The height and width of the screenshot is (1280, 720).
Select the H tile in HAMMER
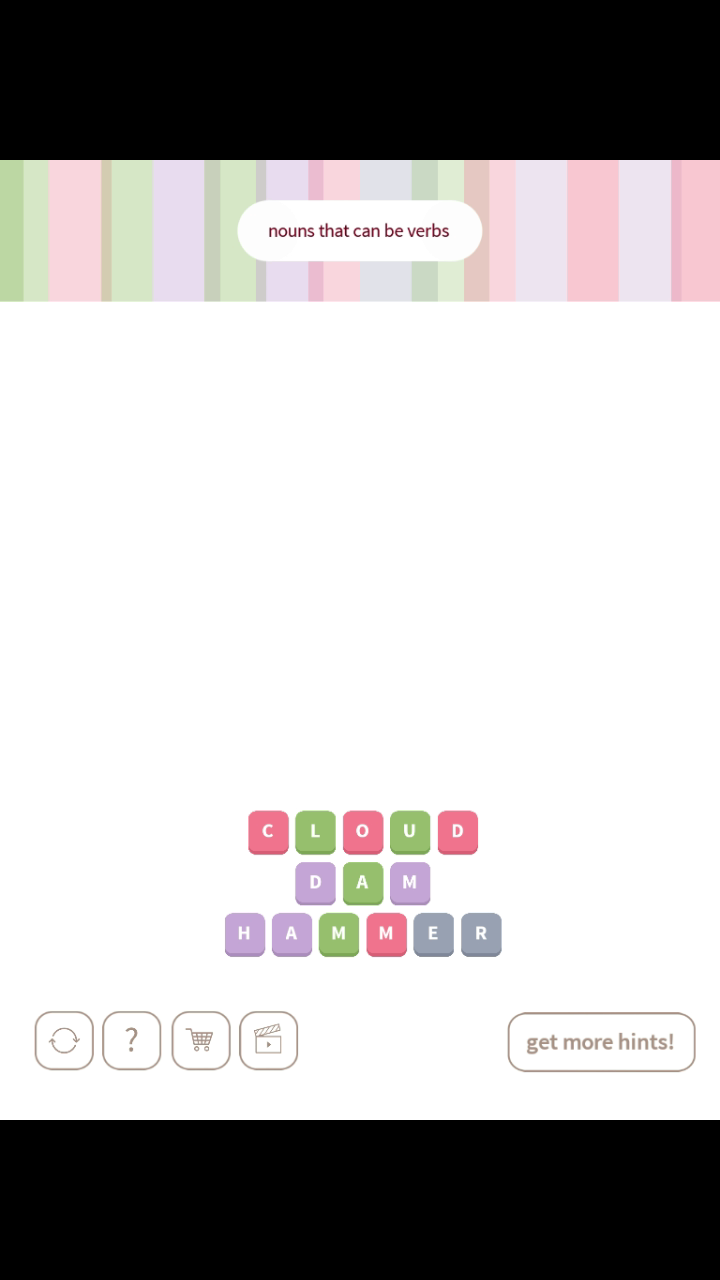245,934
